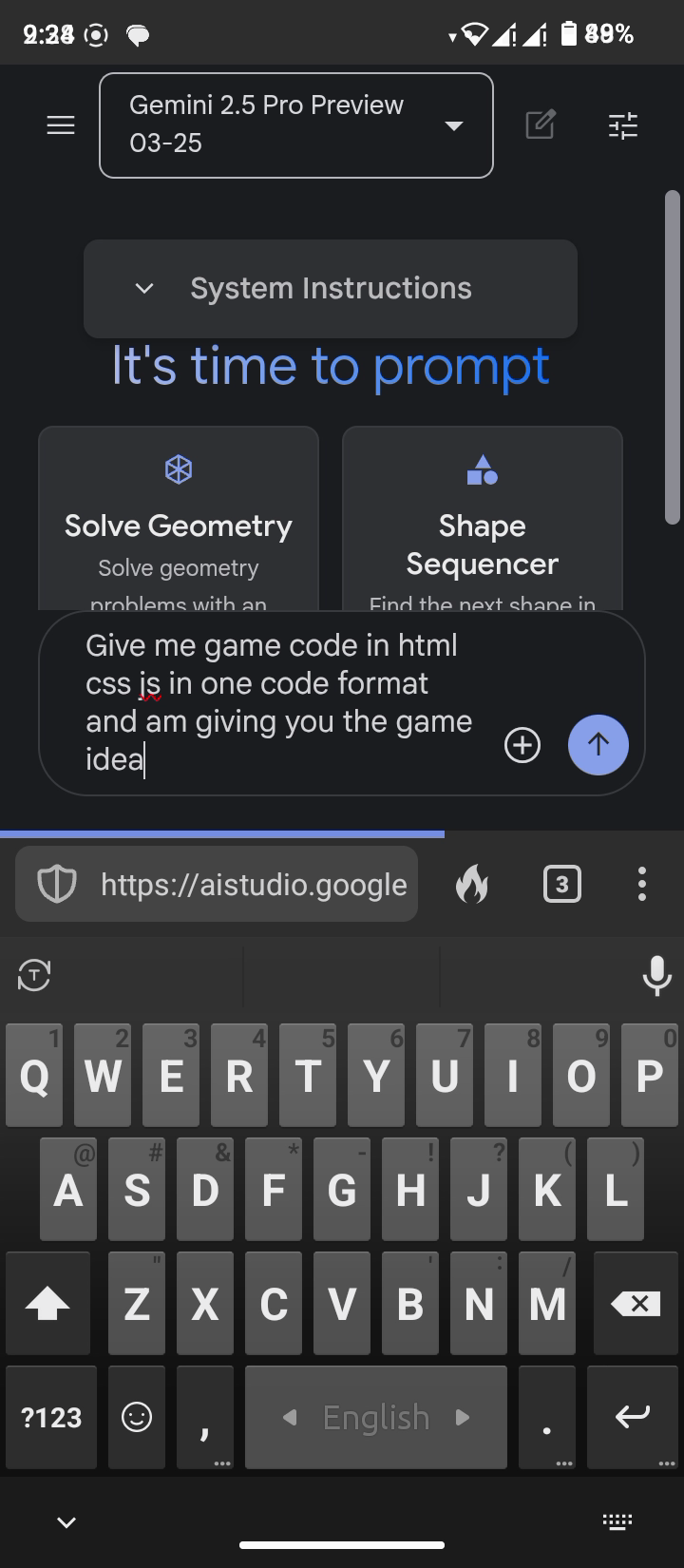Start a new chat with the edit icon

[x=540, y=125]
